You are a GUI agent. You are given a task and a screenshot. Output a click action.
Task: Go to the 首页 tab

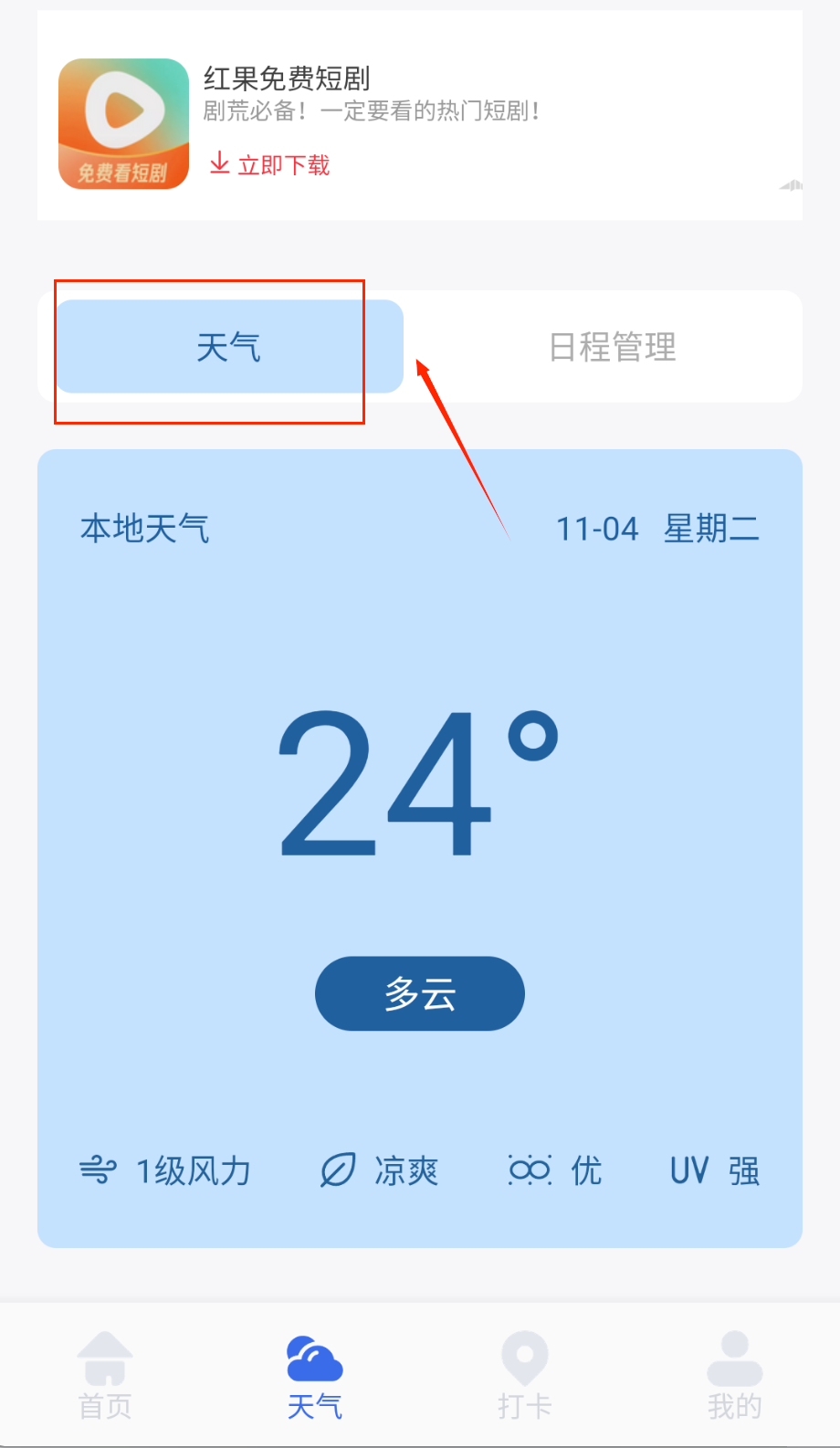coord(105,1376)
